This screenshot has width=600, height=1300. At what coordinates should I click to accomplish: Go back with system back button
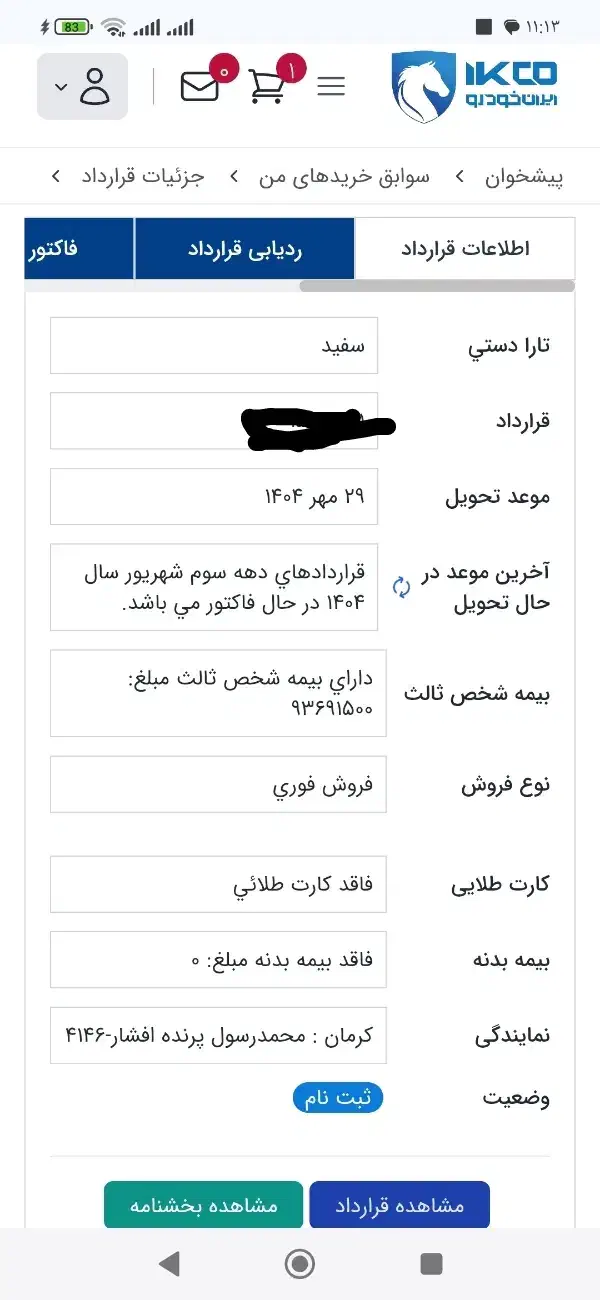169,1264
